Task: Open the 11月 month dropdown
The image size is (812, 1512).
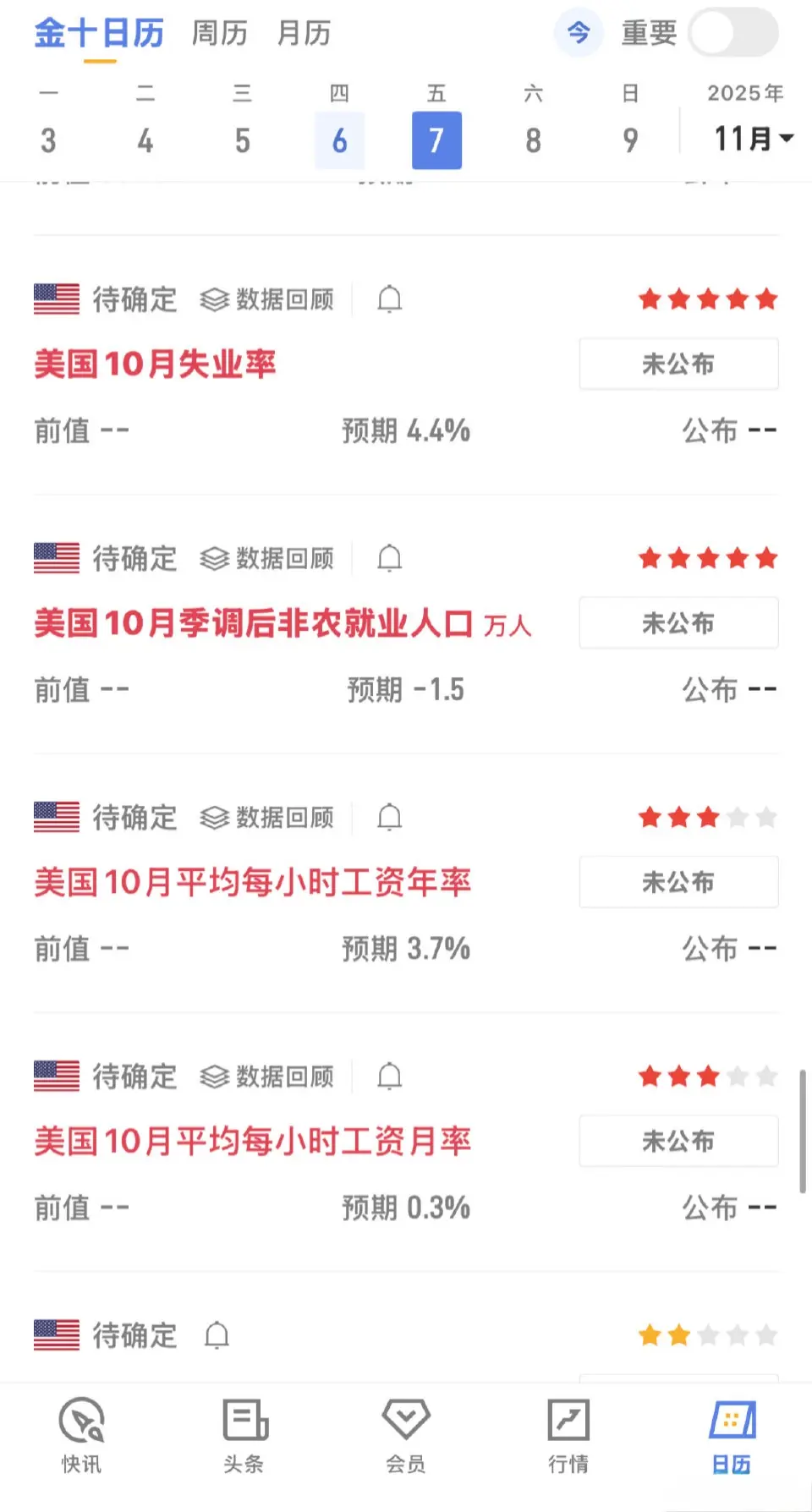Action: point(753,138)
